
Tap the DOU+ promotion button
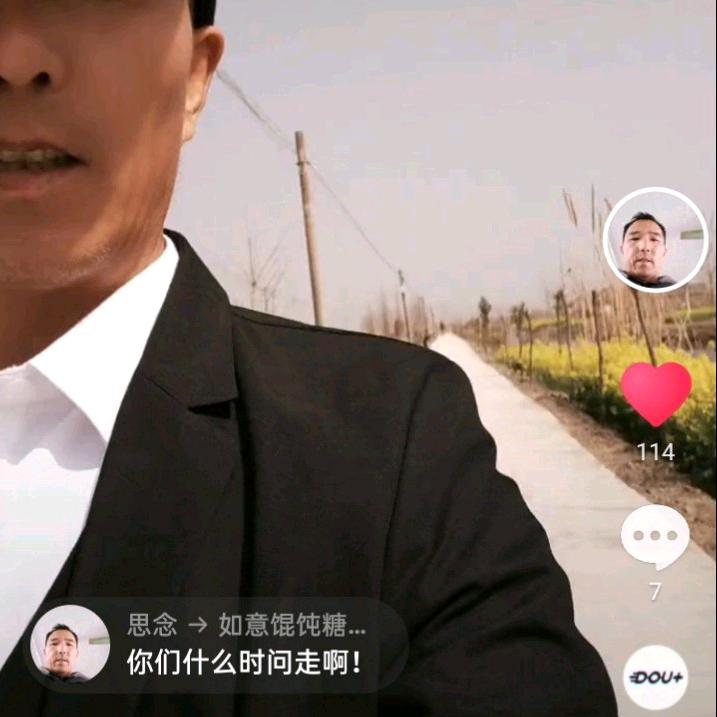[x=655, y=678]
